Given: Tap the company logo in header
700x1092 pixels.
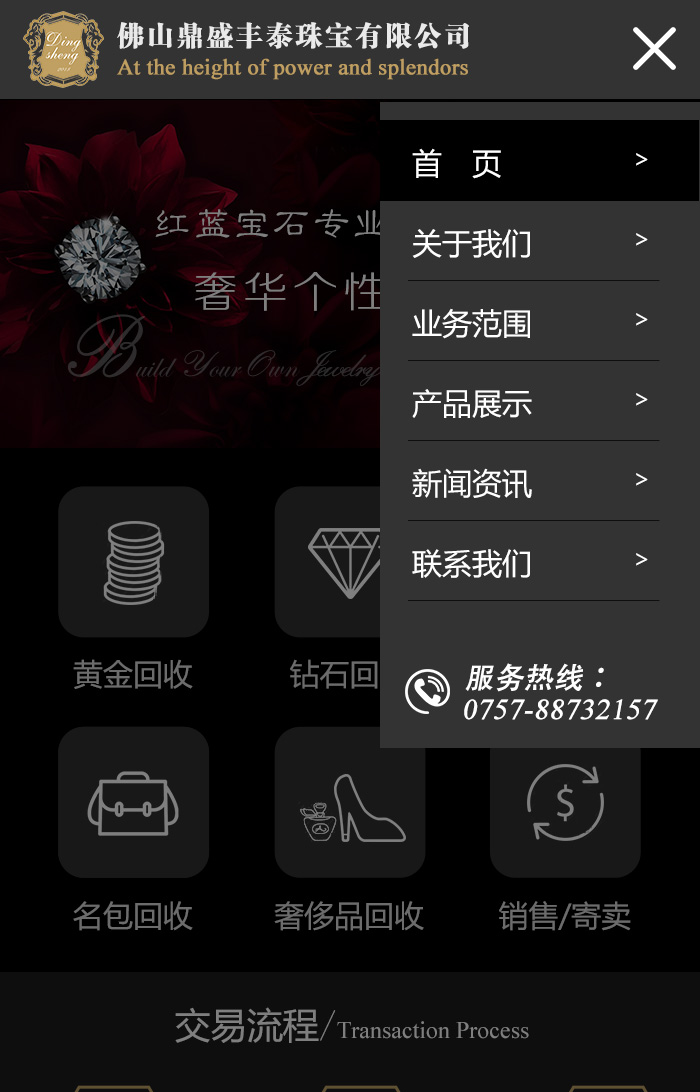Looking at the screenshot, I should coord(63,49).
